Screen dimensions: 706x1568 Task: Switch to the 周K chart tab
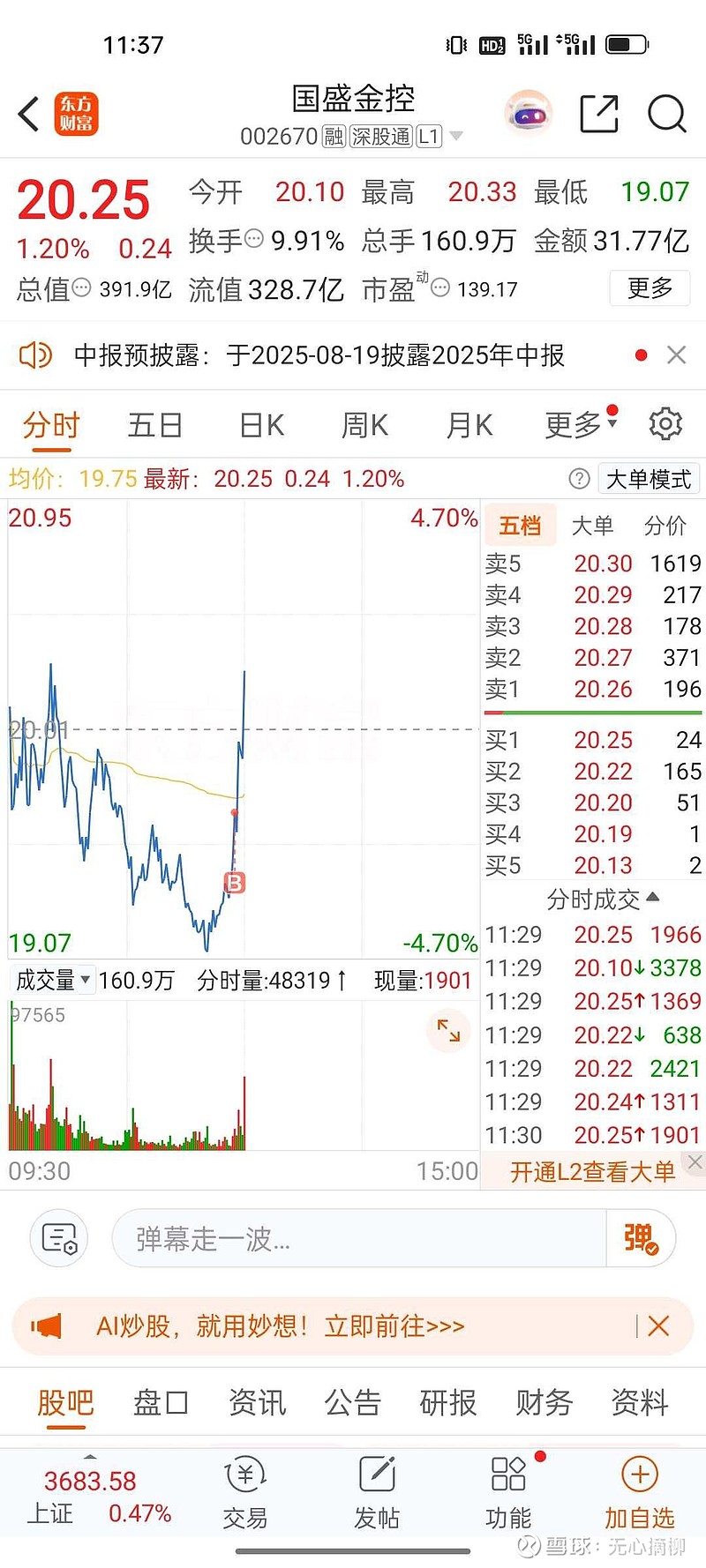coord(365,425)
